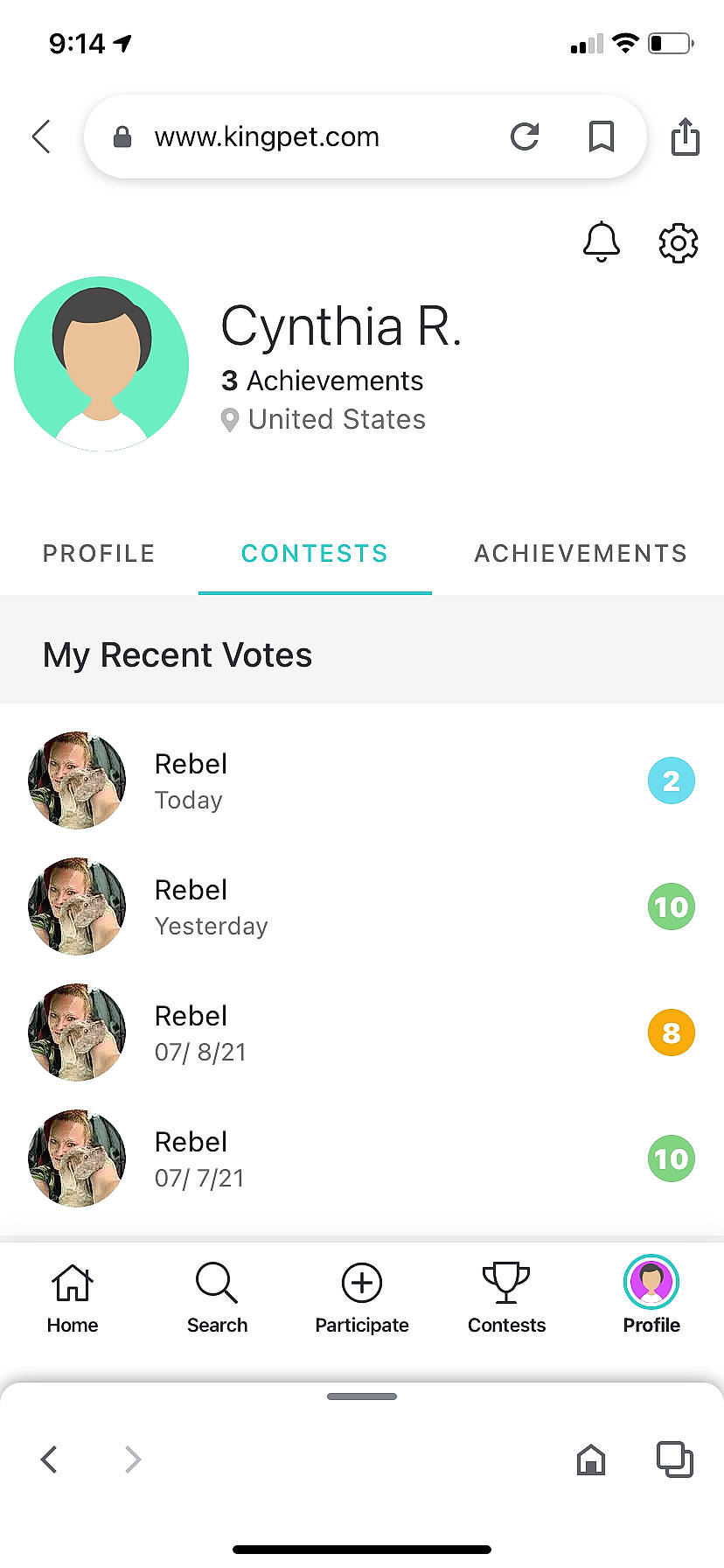This screenshot has width=724, height=1568.
Task: Open the notifications bell
Action: [601, 242]
